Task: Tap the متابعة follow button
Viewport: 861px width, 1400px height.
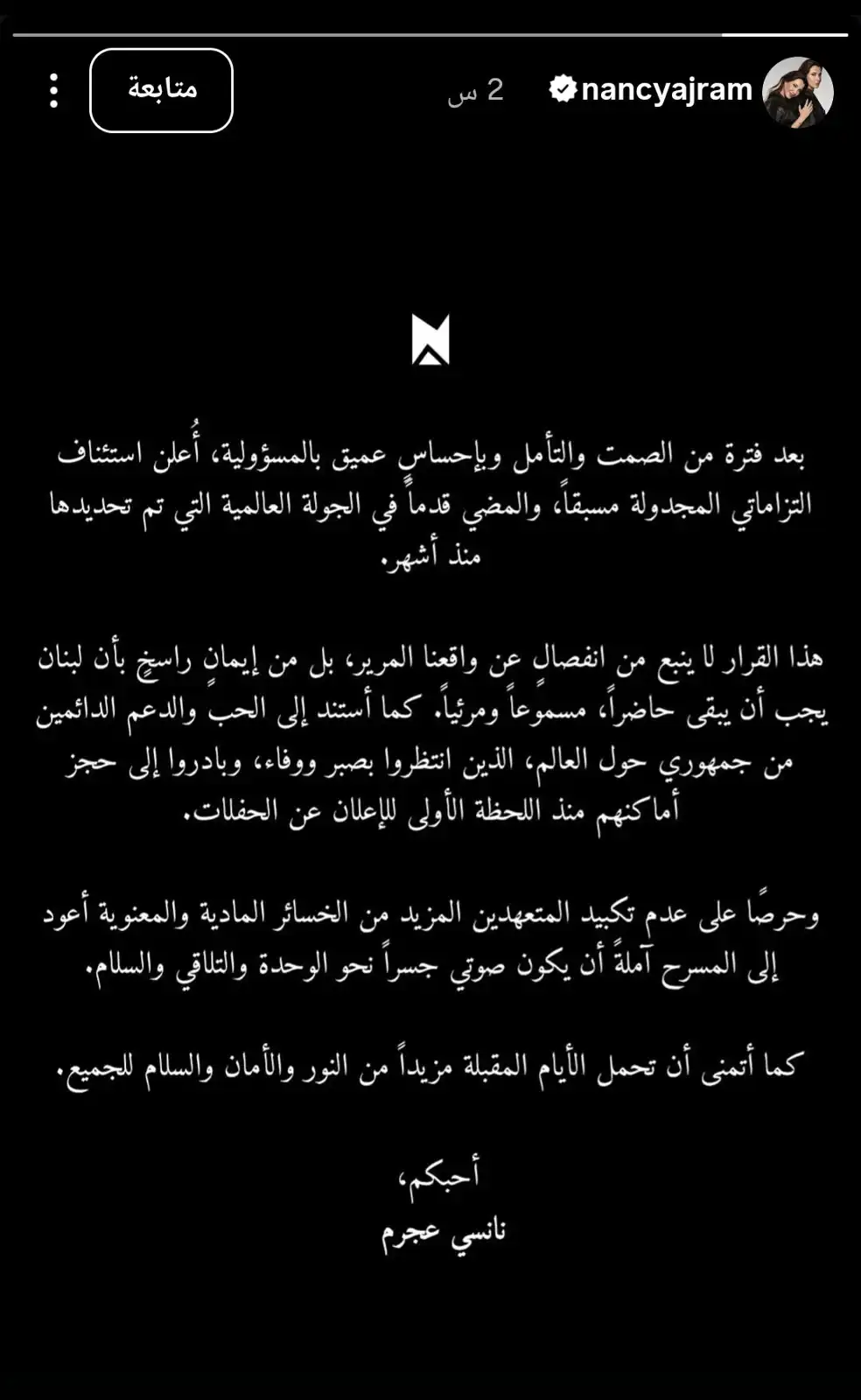Action: (162, 90)
